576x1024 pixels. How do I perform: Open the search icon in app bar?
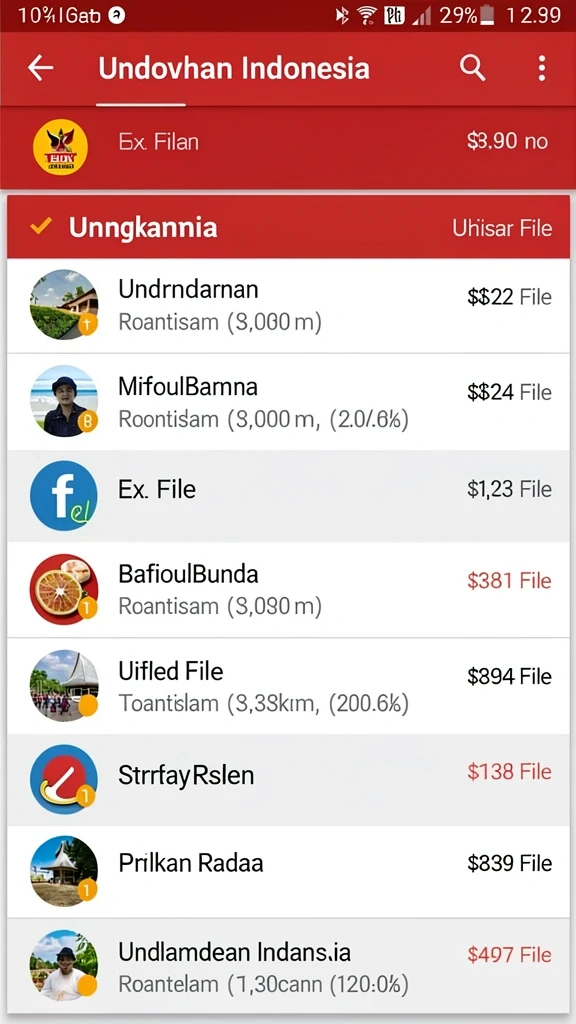473,68
